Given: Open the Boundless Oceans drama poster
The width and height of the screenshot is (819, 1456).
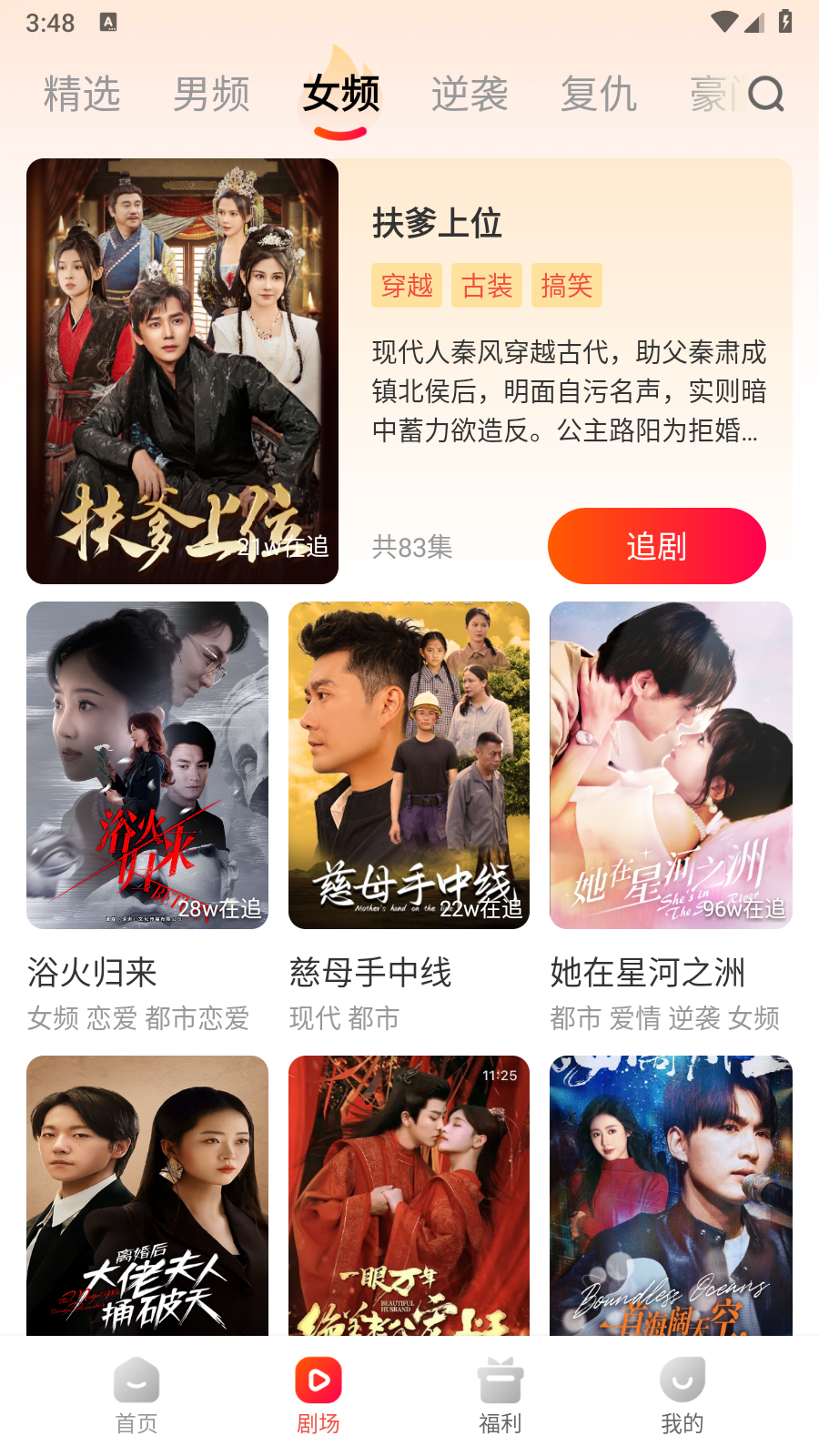Looking at the screenshot, I should click(671, 1194).
